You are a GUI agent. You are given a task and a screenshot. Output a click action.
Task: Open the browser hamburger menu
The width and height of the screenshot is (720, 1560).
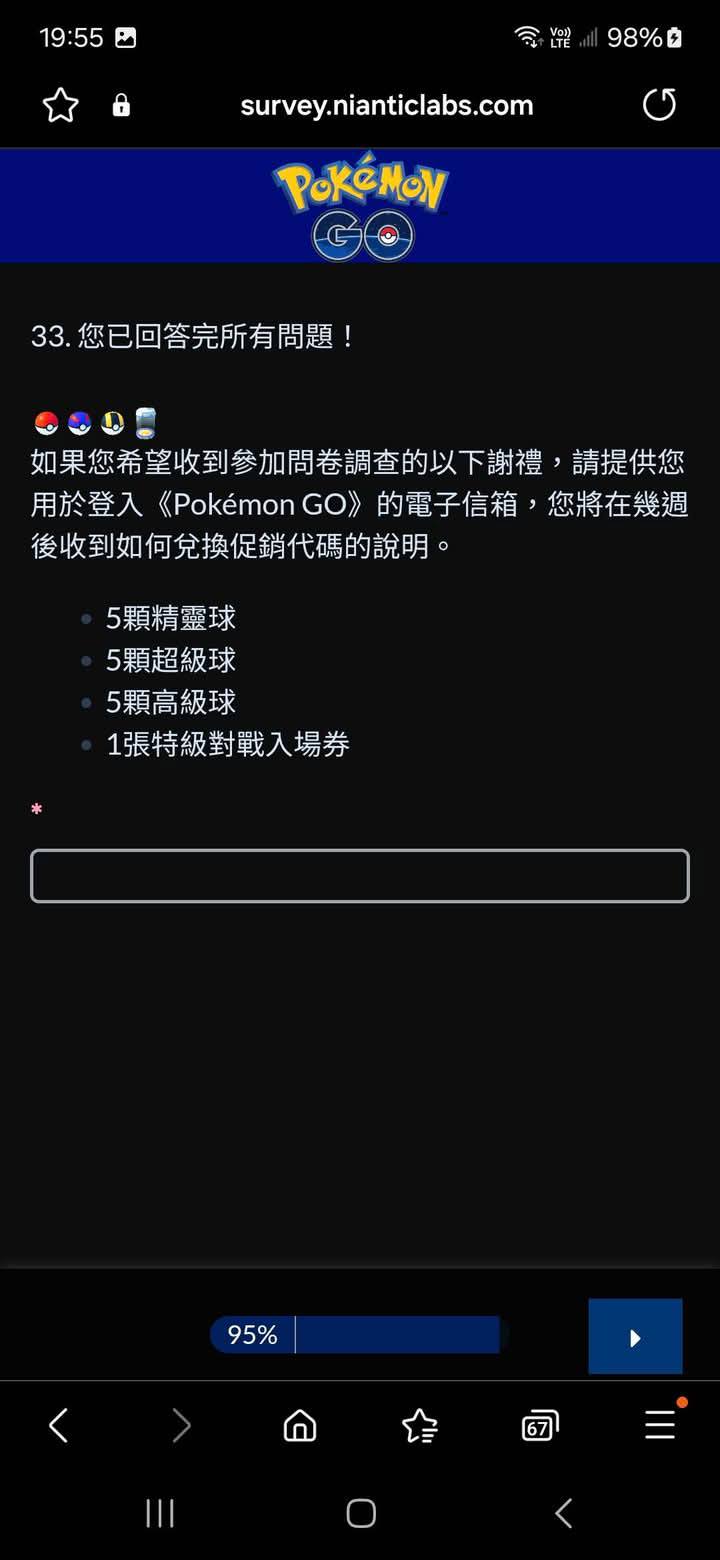click(660, 1425)
